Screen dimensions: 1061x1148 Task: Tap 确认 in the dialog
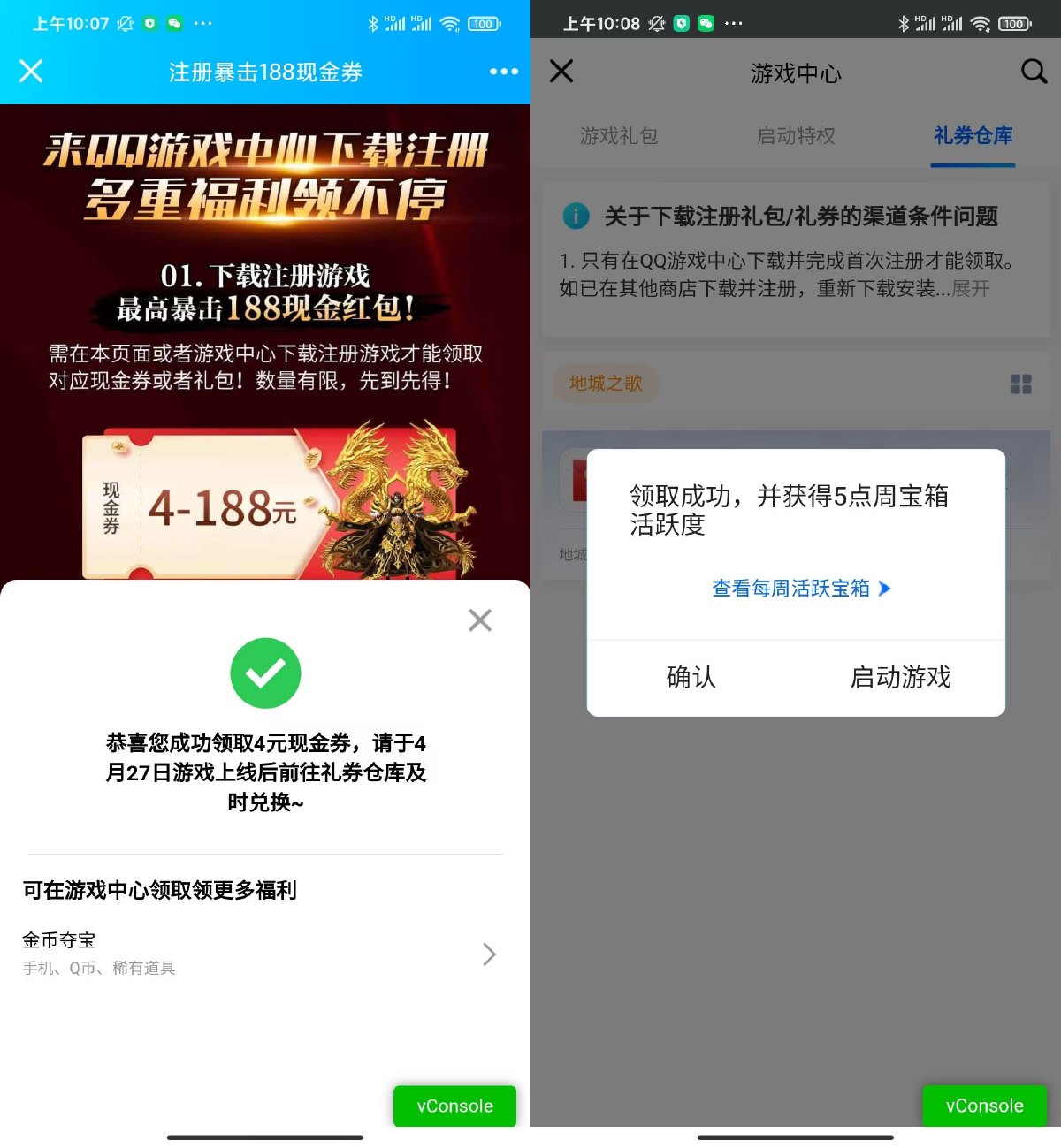coord(691,678)
